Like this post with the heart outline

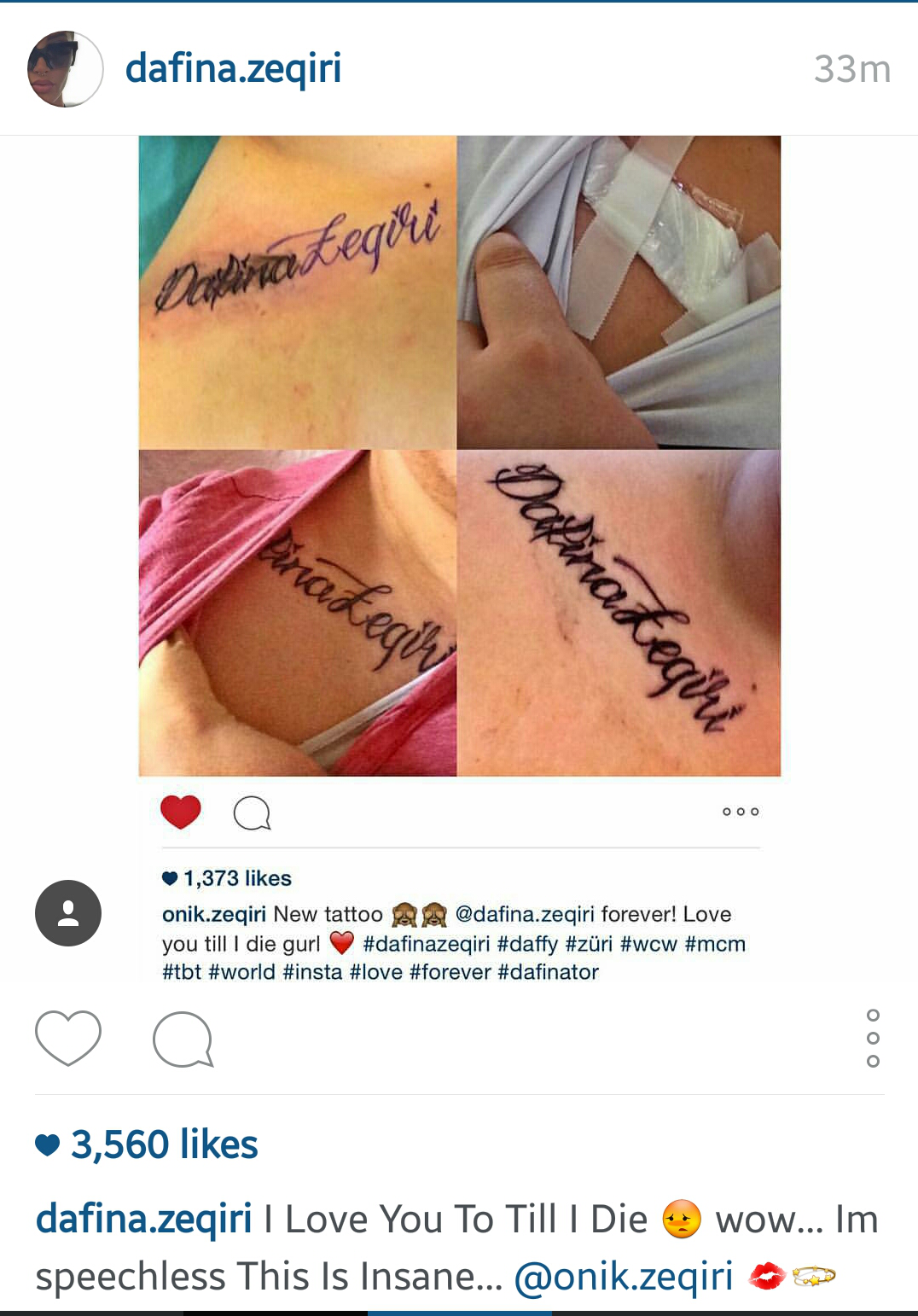68,1038
